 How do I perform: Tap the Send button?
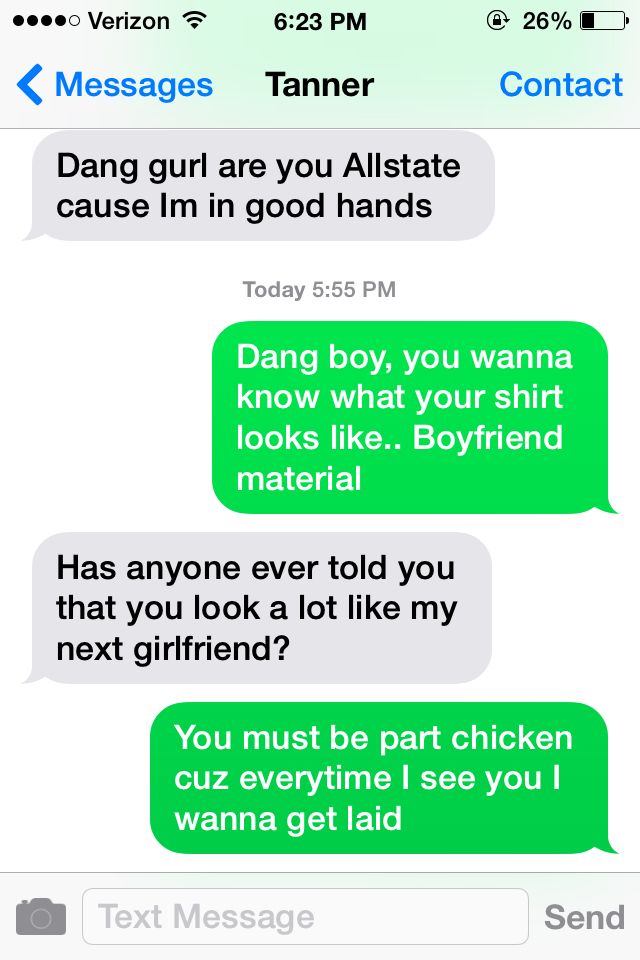[x=584, y=916]
